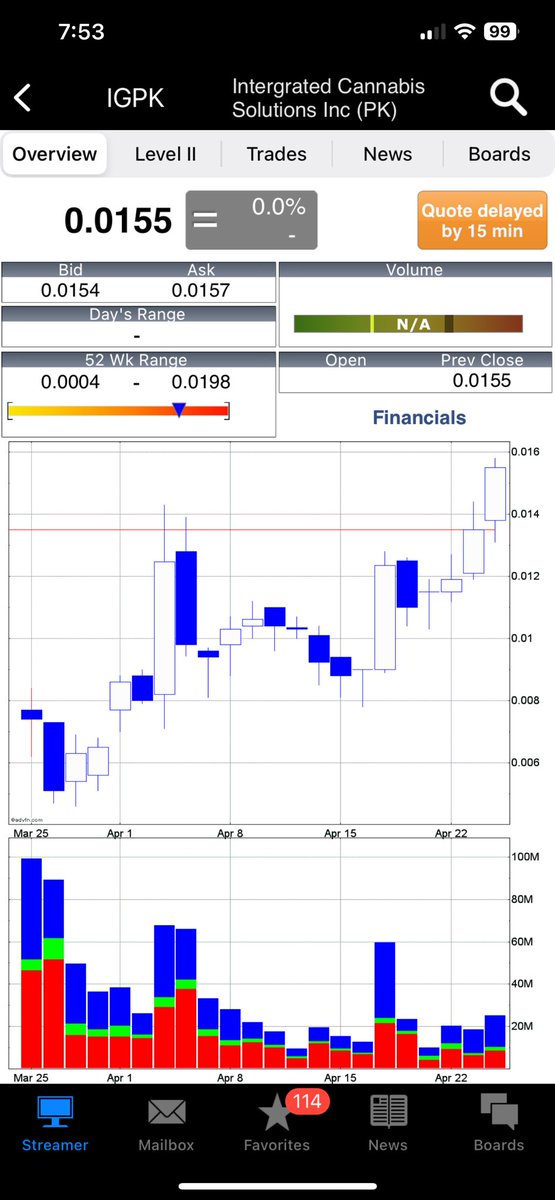The width and height of the screenshot is (555, 1200).
Task: Switch to the Level II tab
Action: click(165, 154)
